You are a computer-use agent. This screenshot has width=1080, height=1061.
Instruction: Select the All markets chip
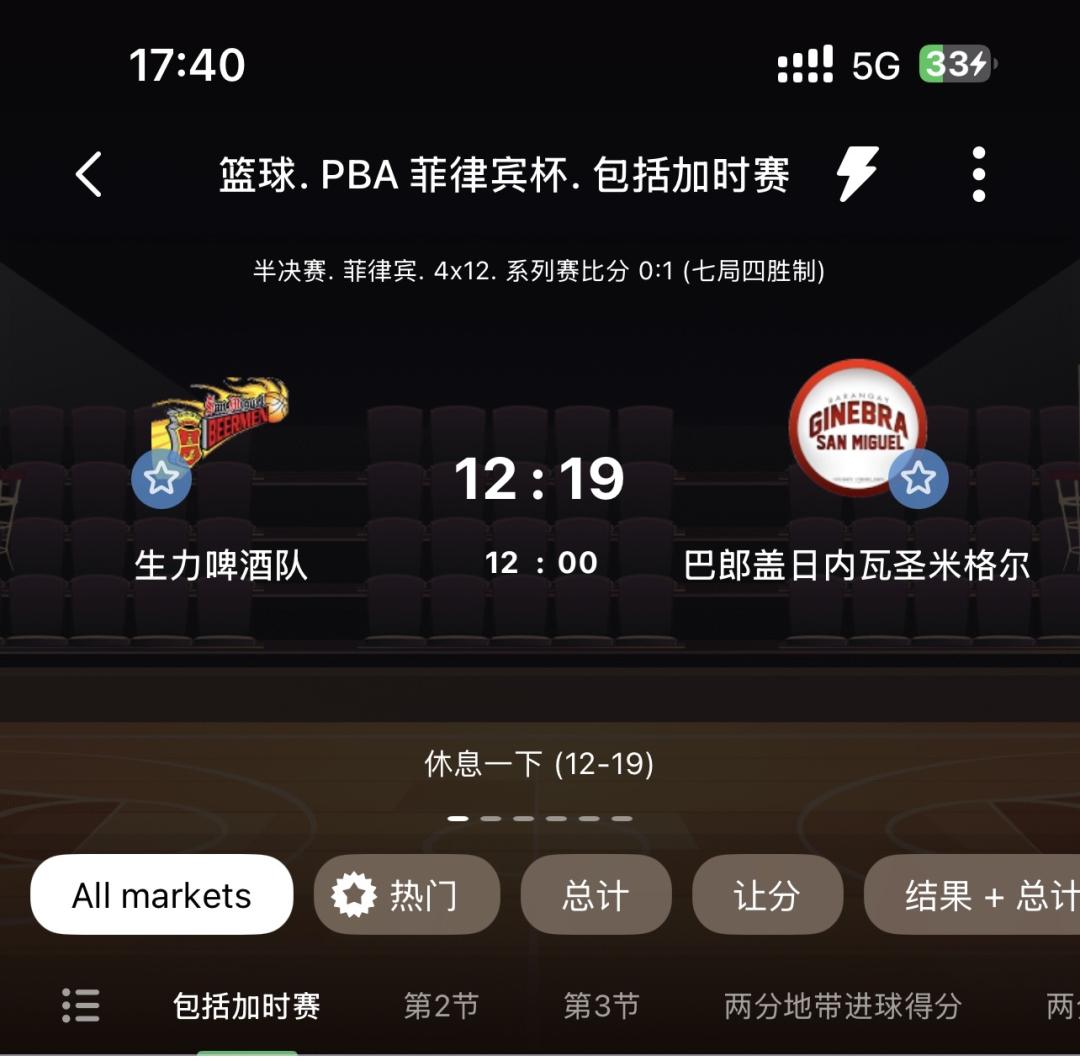pyautogui.click(x=162, y=895)
